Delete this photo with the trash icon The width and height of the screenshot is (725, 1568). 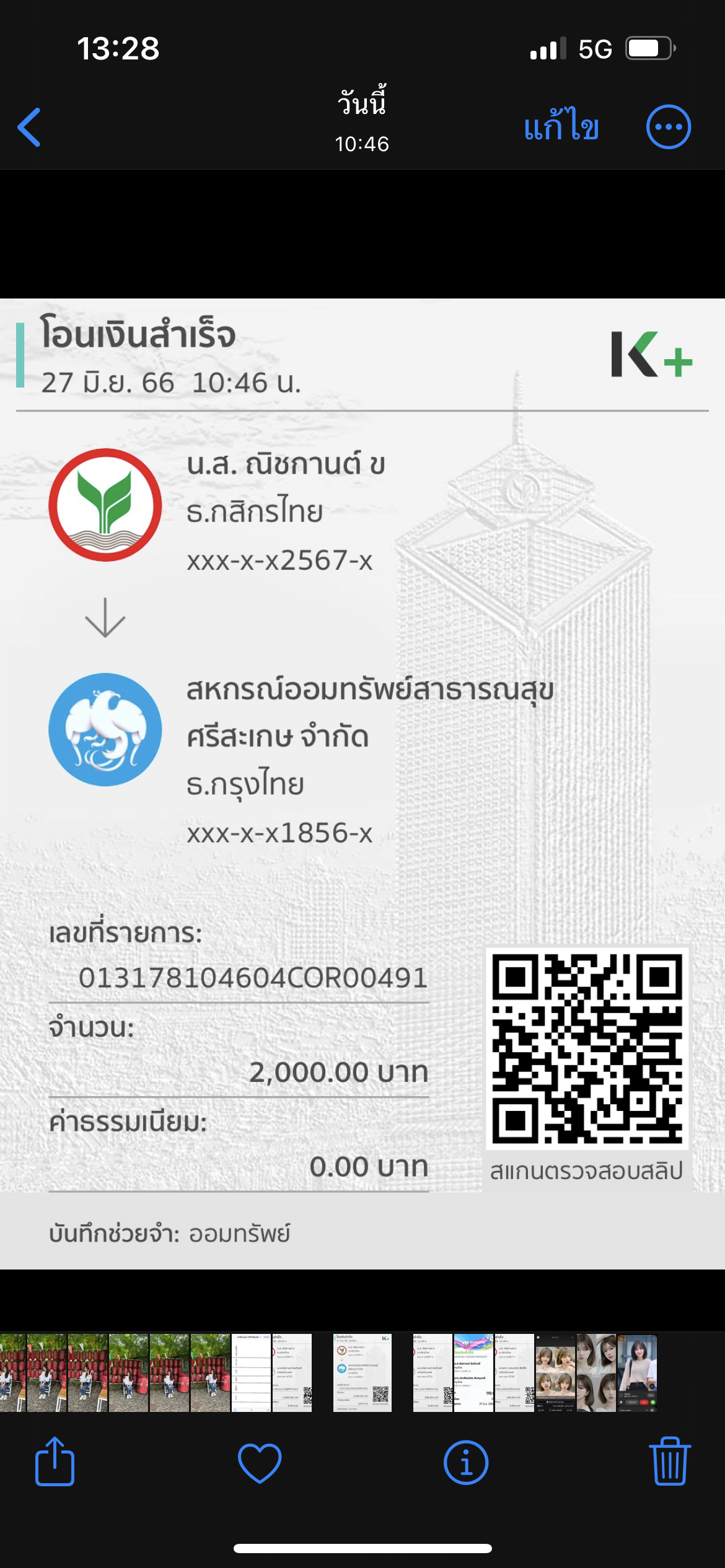pos(670,1461)
